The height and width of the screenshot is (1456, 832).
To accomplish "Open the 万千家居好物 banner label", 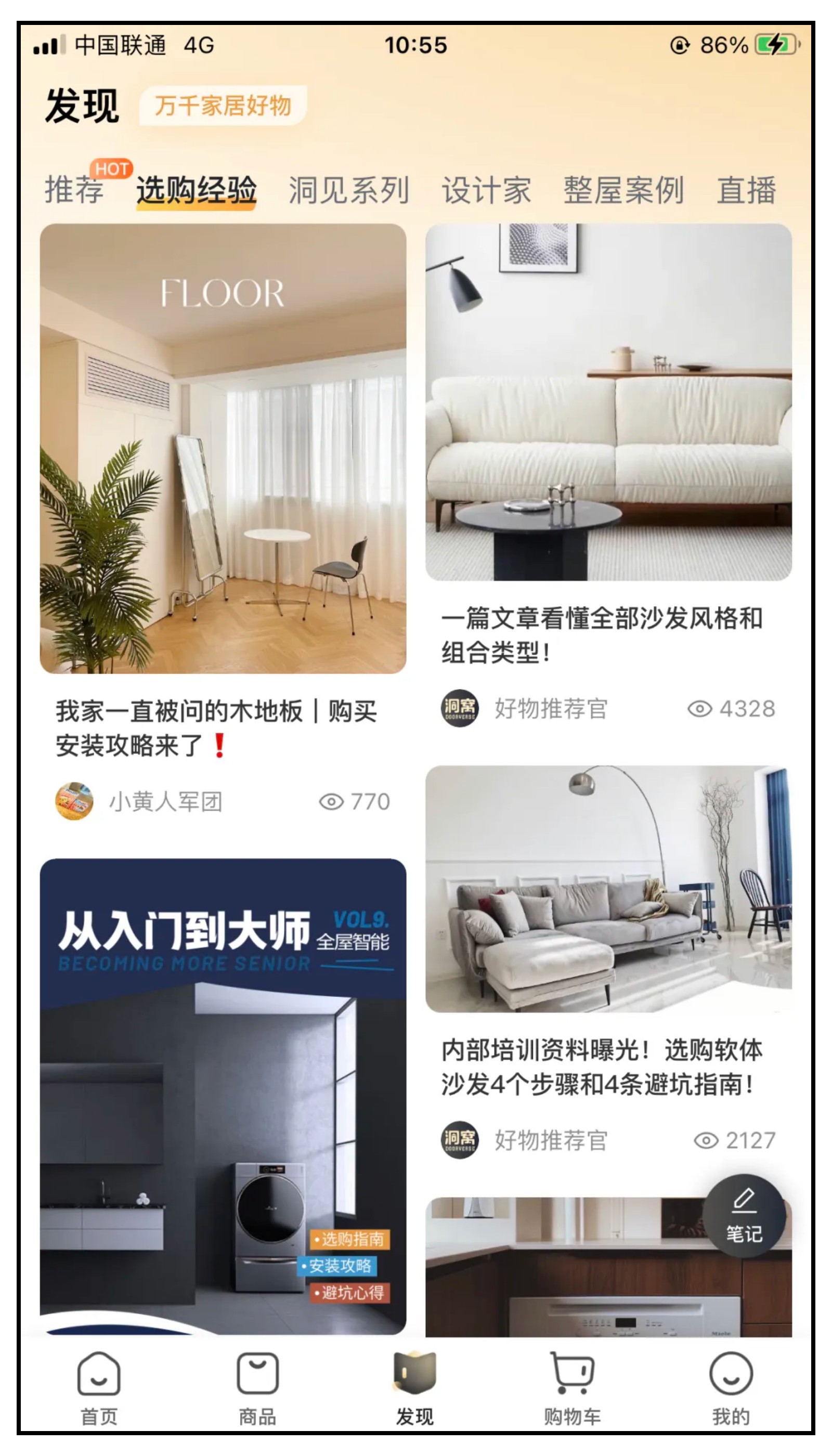I will [x=224, y=105].
